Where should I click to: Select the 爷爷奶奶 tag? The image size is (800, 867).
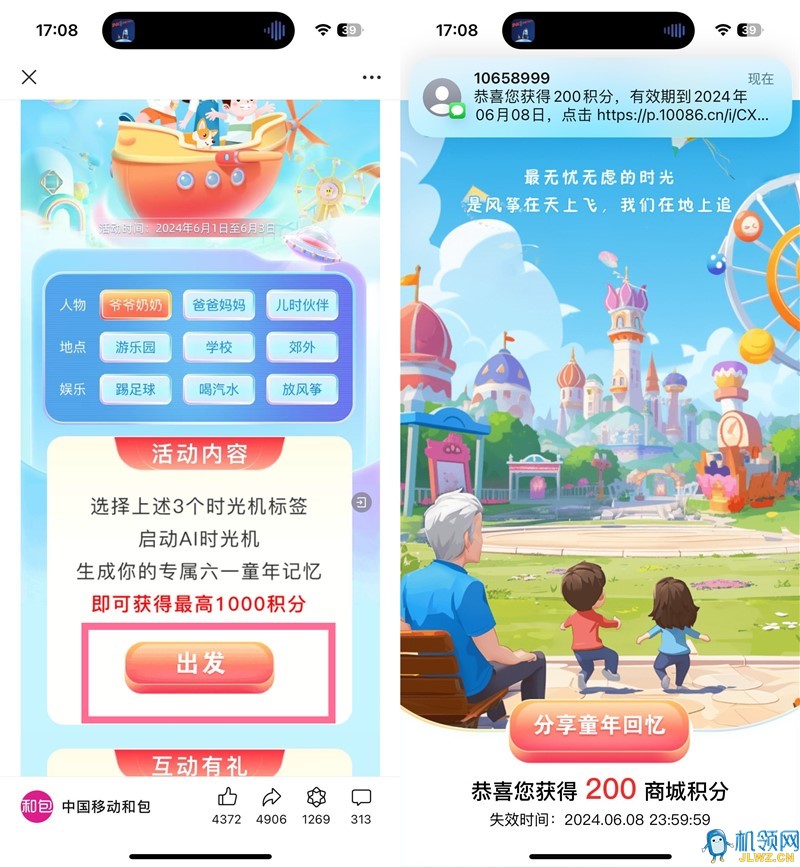(135, 305)
